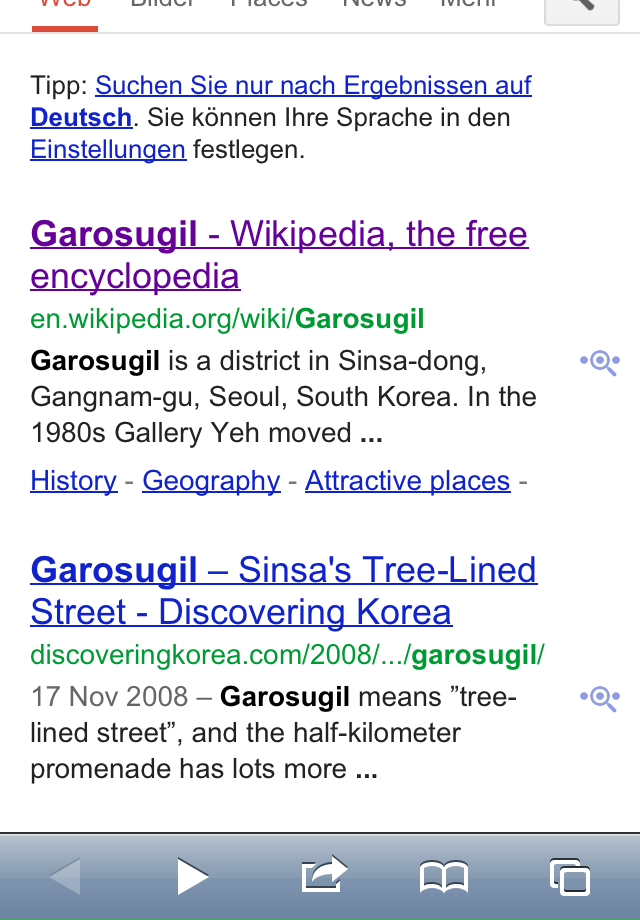Image resolution: width=640 pixels, height=920 pixels.
Task: Switch to the Bilder tab
Action: tap(164, 5)
